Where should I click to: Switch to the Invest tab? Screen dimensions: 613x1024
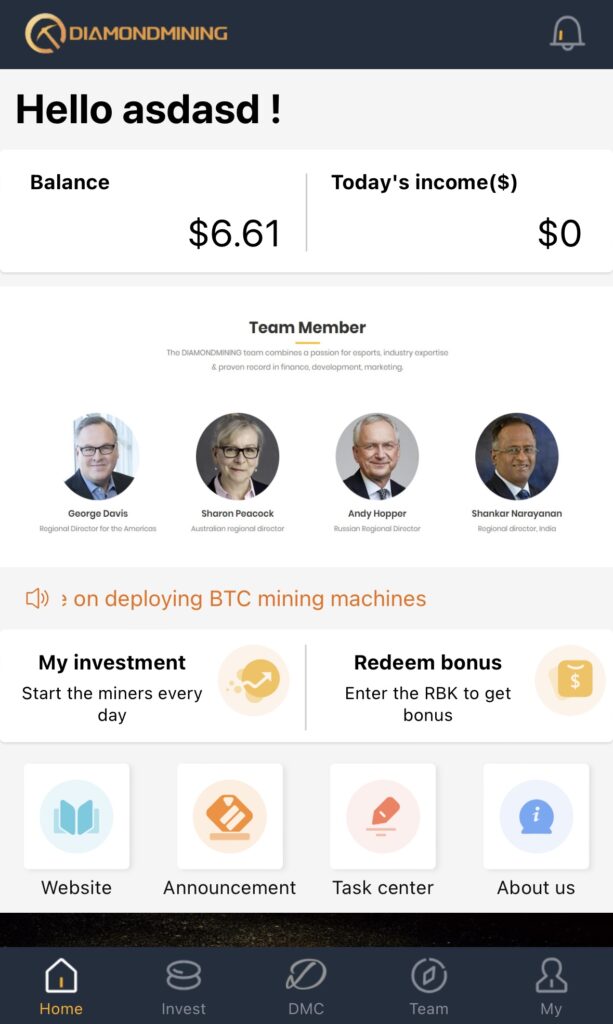tap(184, 986)
